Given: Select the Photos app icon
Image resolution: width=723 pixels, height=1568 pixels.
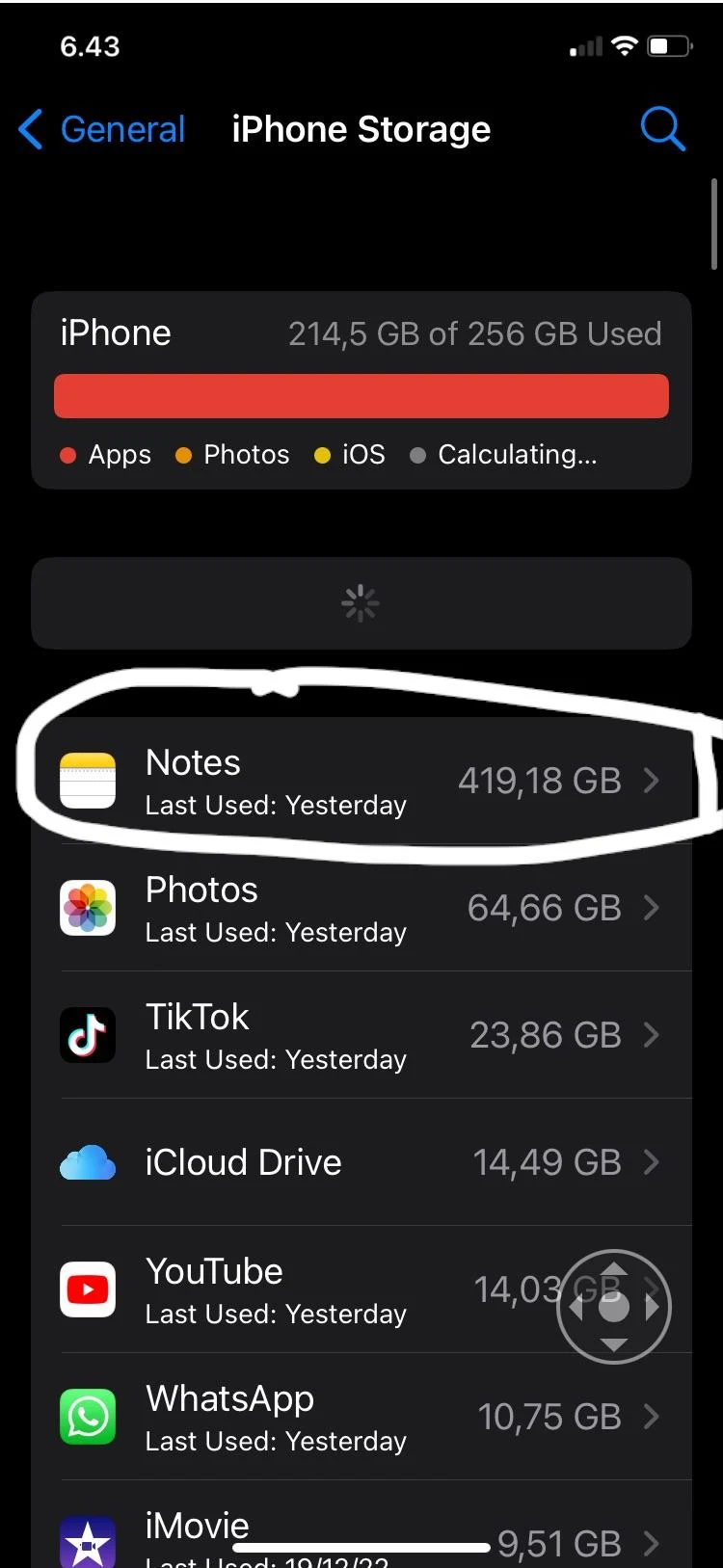Looking at the screenshot, I should (88, 908).
